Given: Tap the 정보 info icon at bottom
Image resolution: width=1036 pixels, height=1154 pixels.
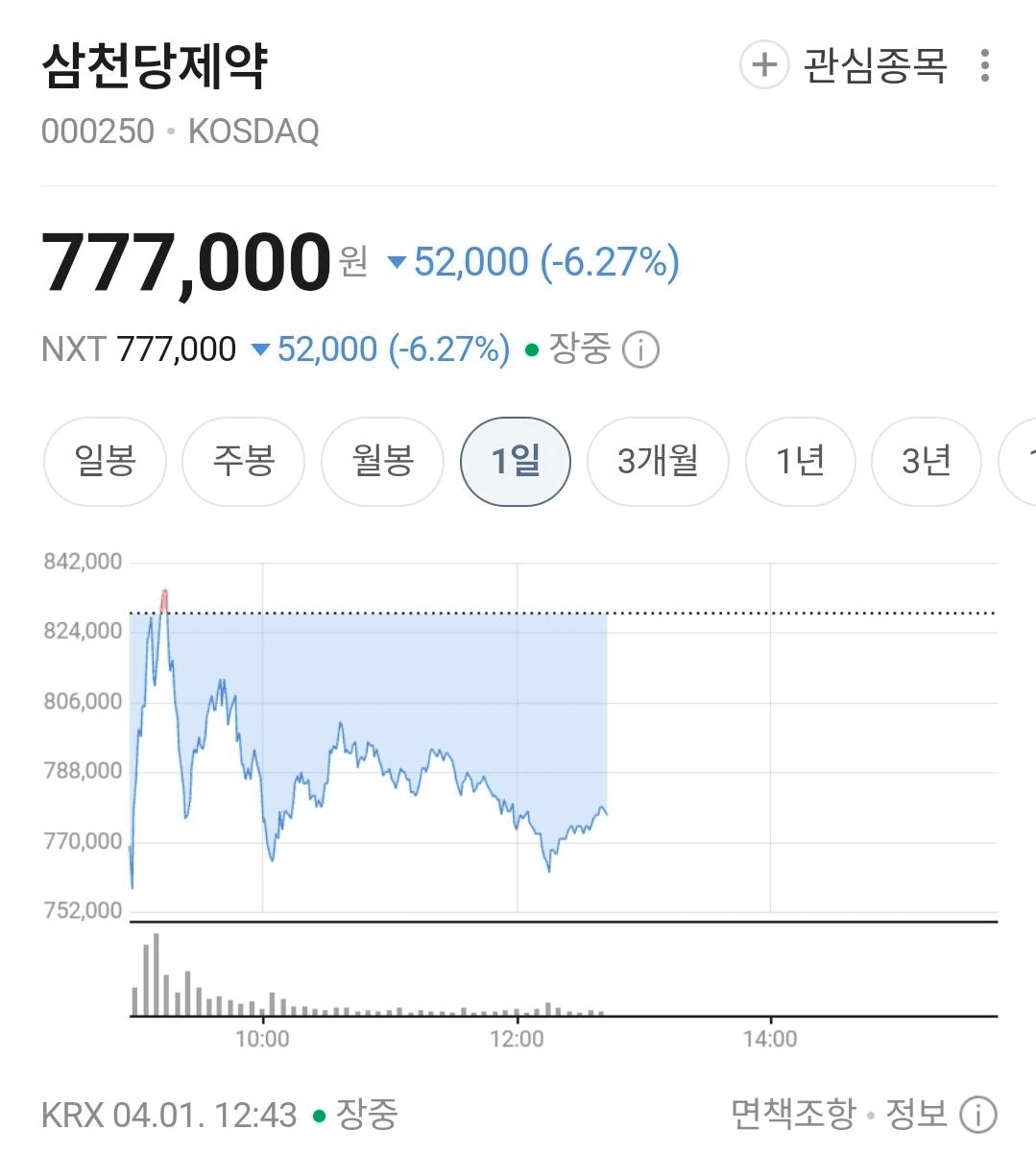Looking at the screenshot, I should tap(978, 1115).
